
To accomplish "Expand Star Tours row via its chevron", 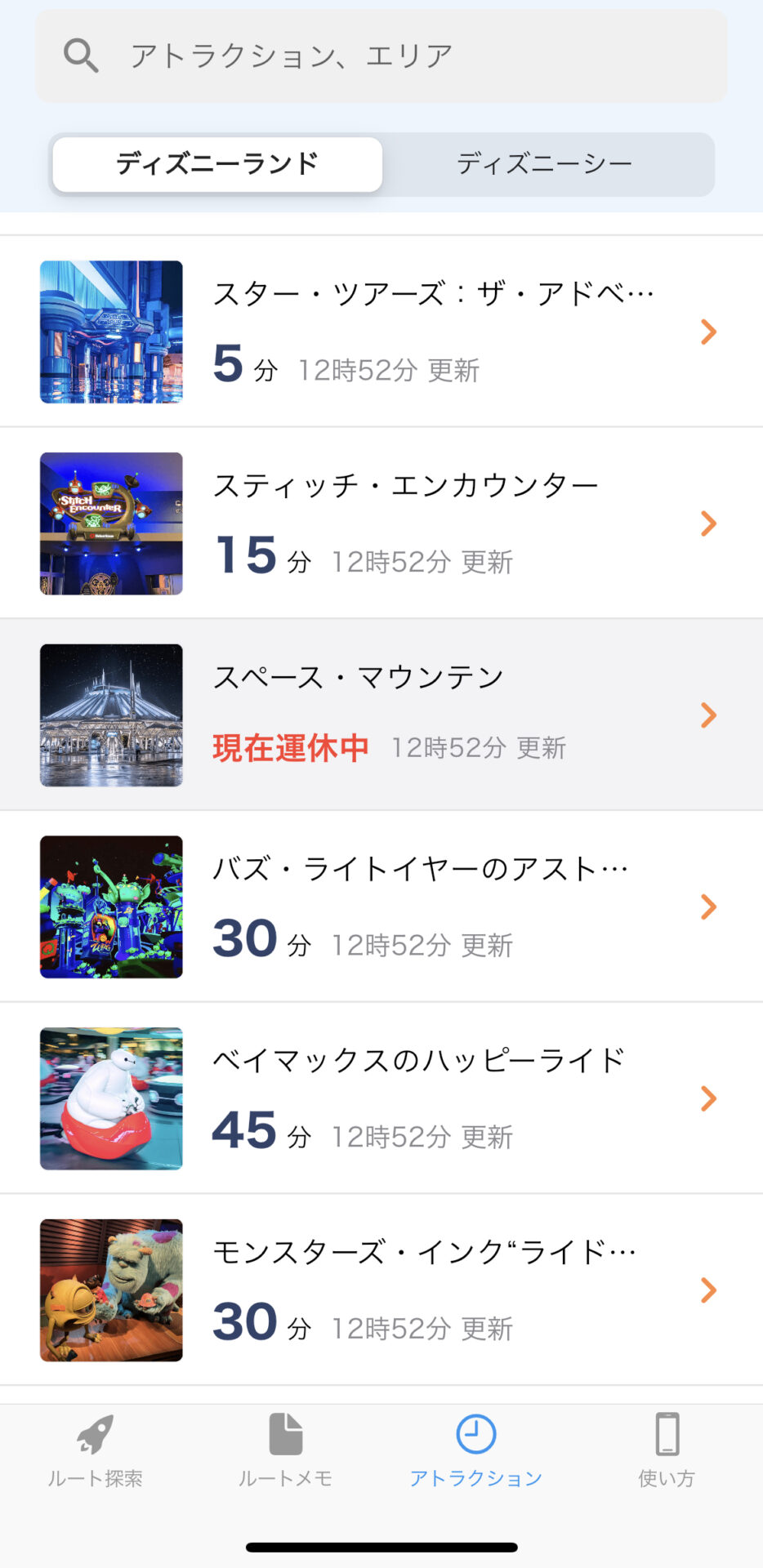I will (x=707, y=332).
